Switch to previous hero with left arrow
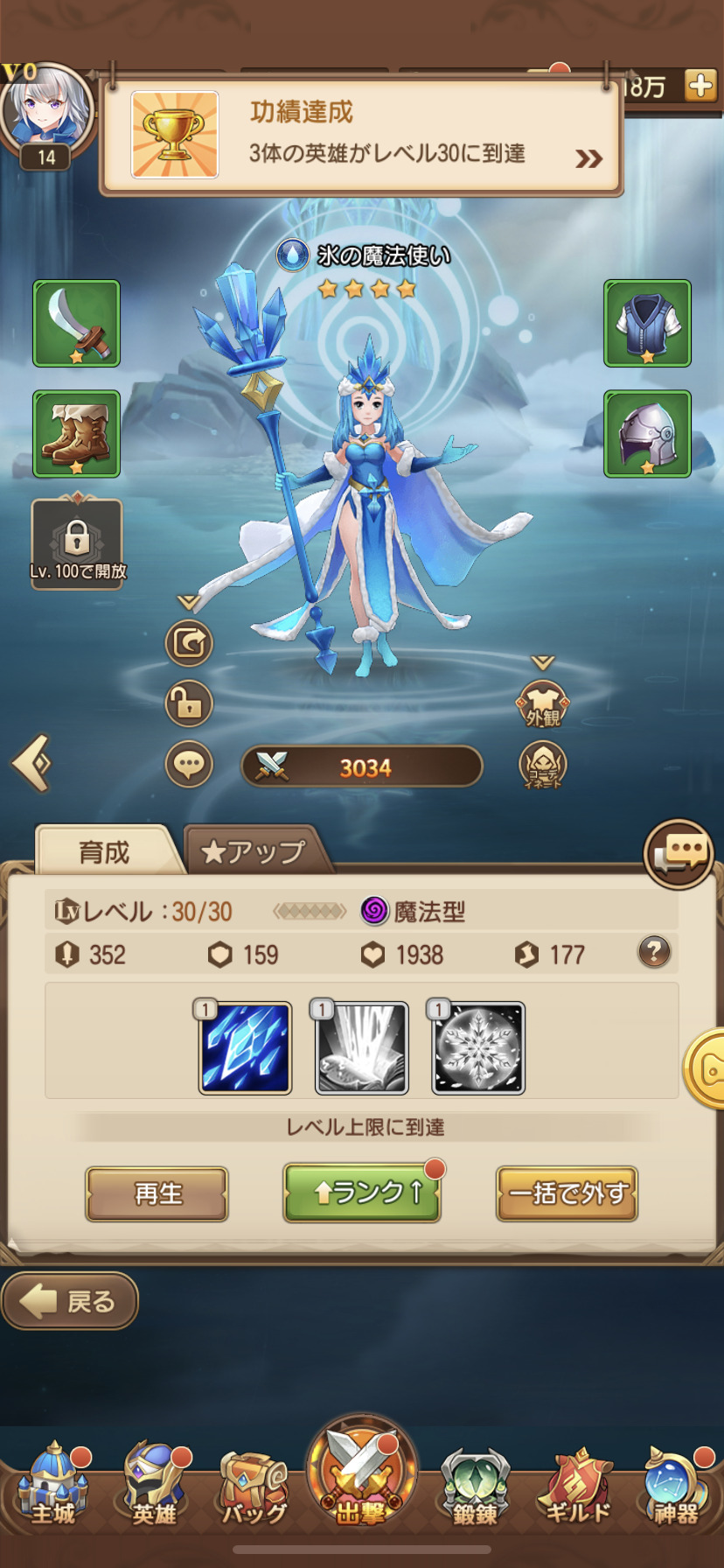 point(32,763)
